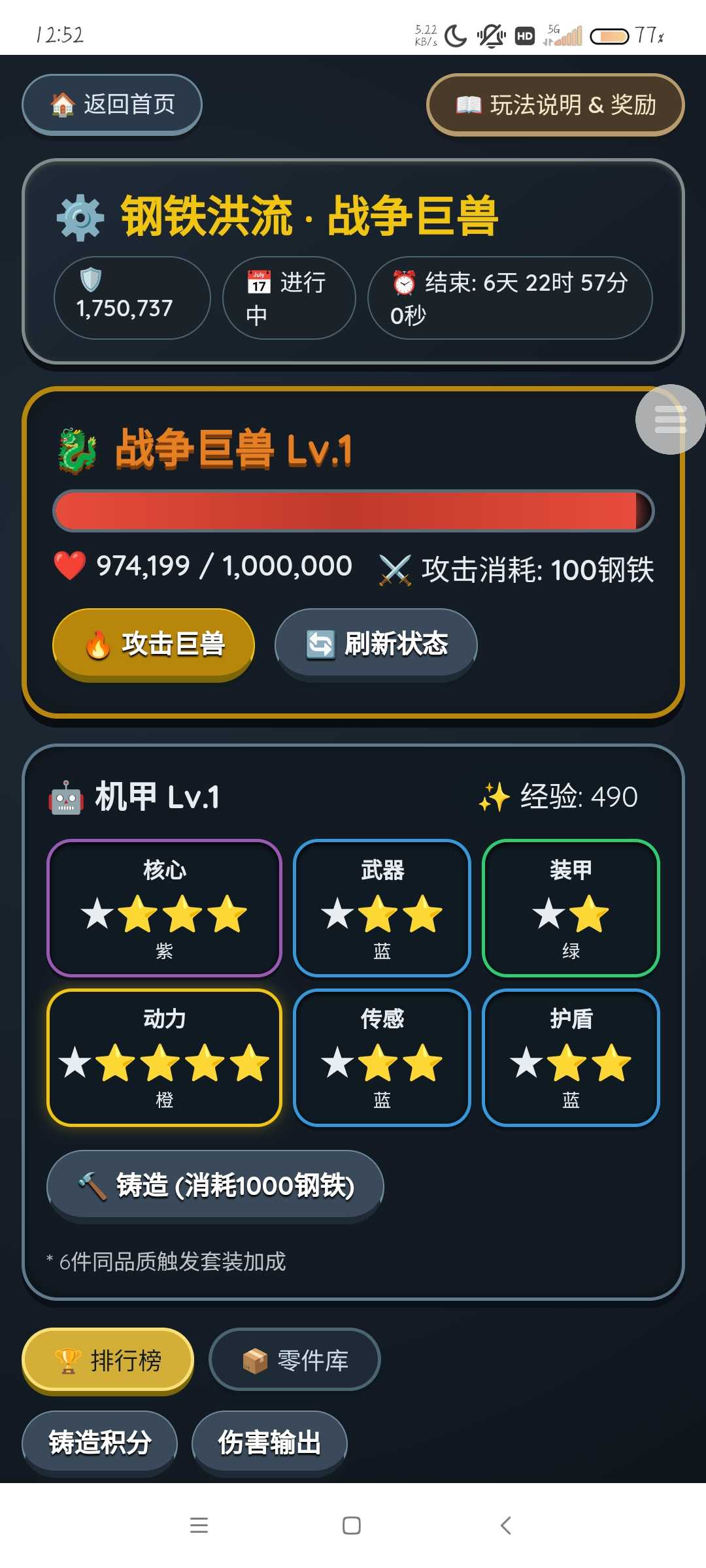This screenshot has height=1568, width=706.
Task: Show the 伤害输出 ranking
Action: coord(269,1443)
